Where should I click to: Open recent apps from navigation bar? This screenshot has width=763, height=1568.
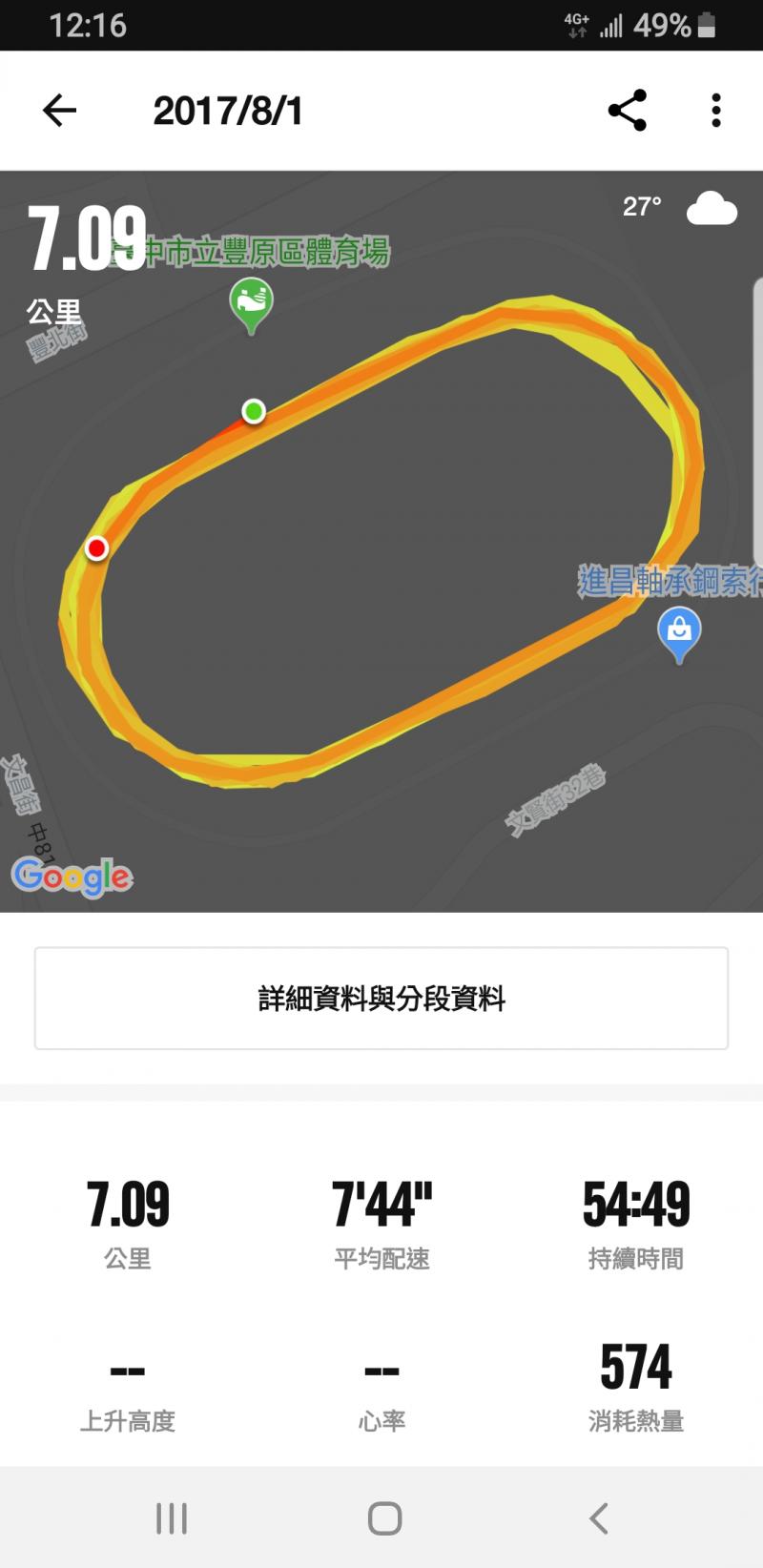click(172, 1518)
